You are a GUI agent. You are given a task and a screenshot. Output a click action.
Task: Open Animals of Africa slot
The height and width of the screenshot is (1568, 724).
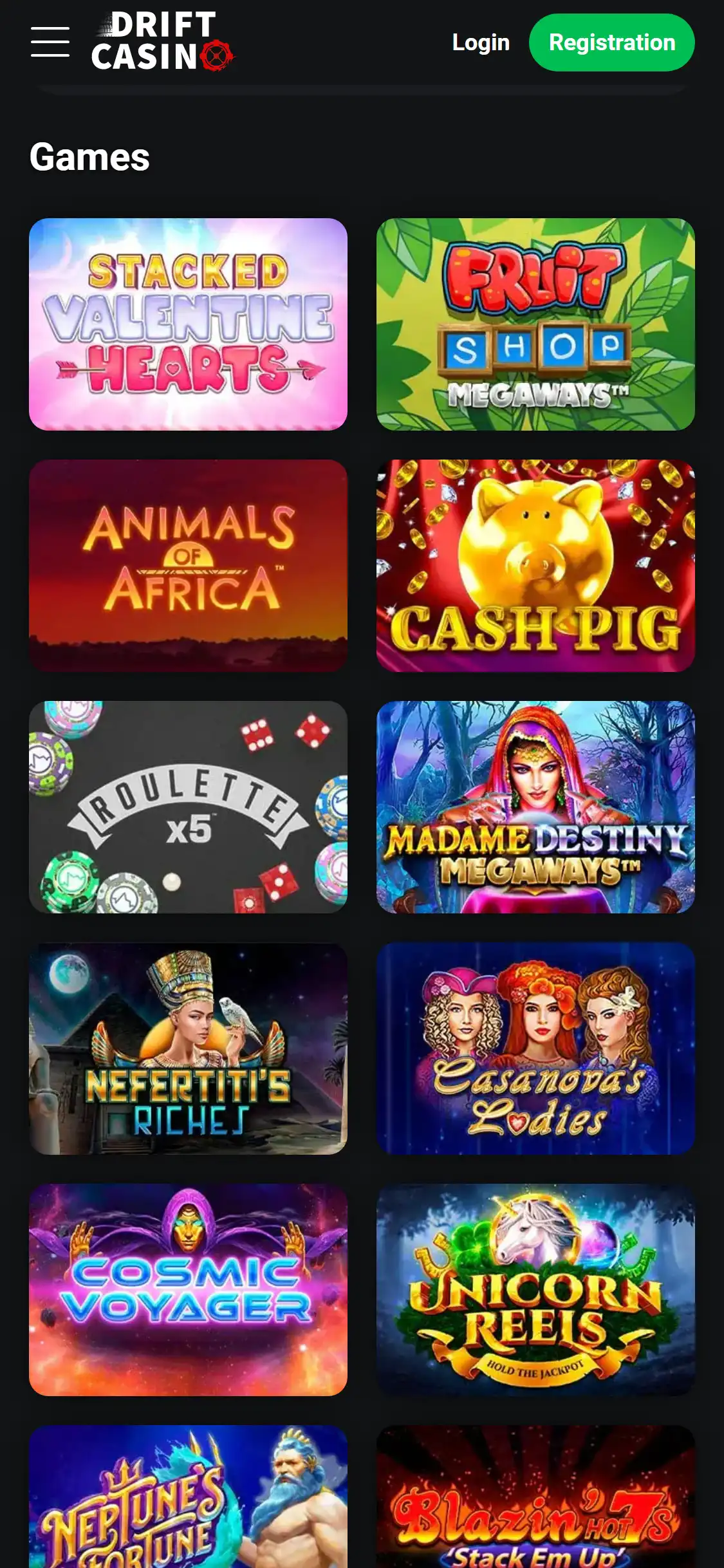point(188,565)
